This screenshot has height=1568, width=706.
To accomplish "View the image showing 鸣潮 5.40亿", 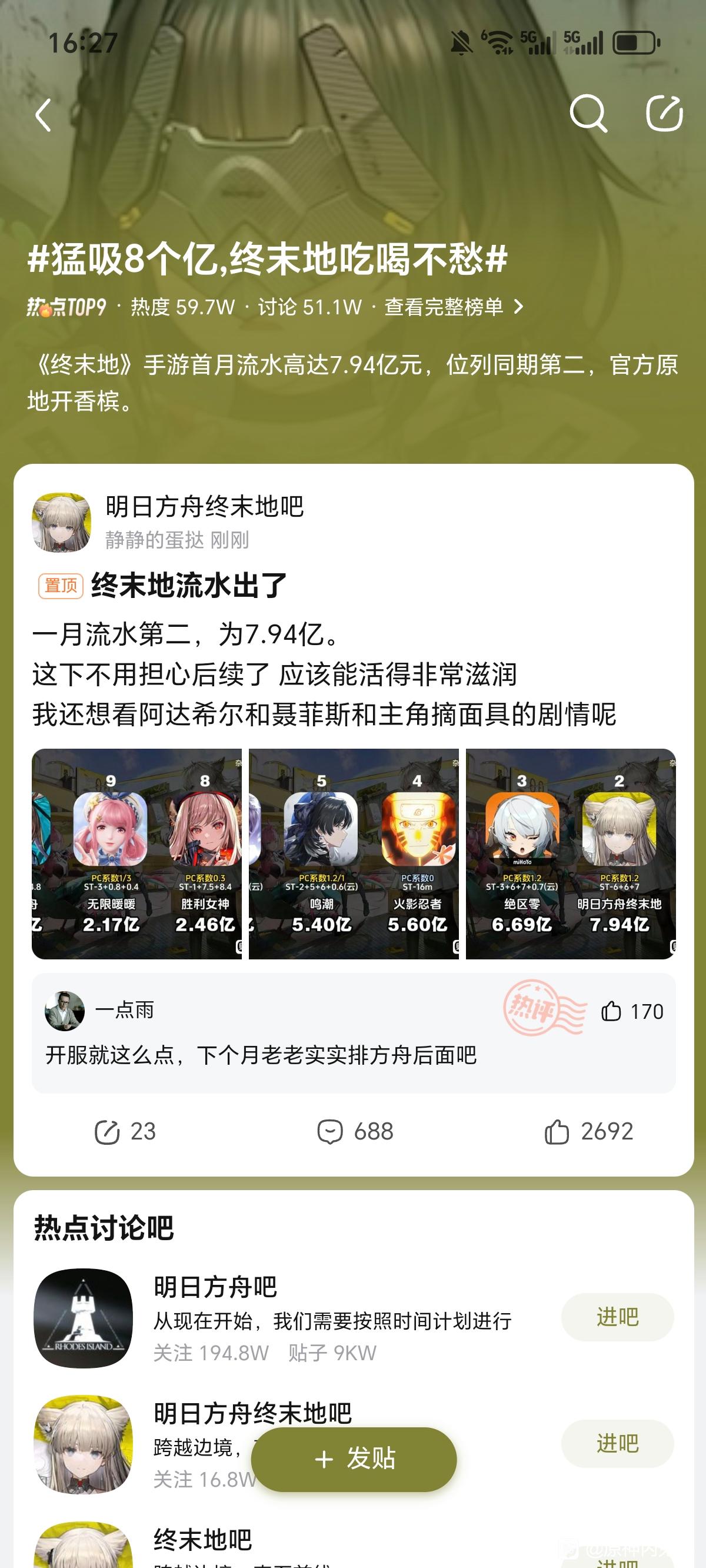I will (354, 853).
